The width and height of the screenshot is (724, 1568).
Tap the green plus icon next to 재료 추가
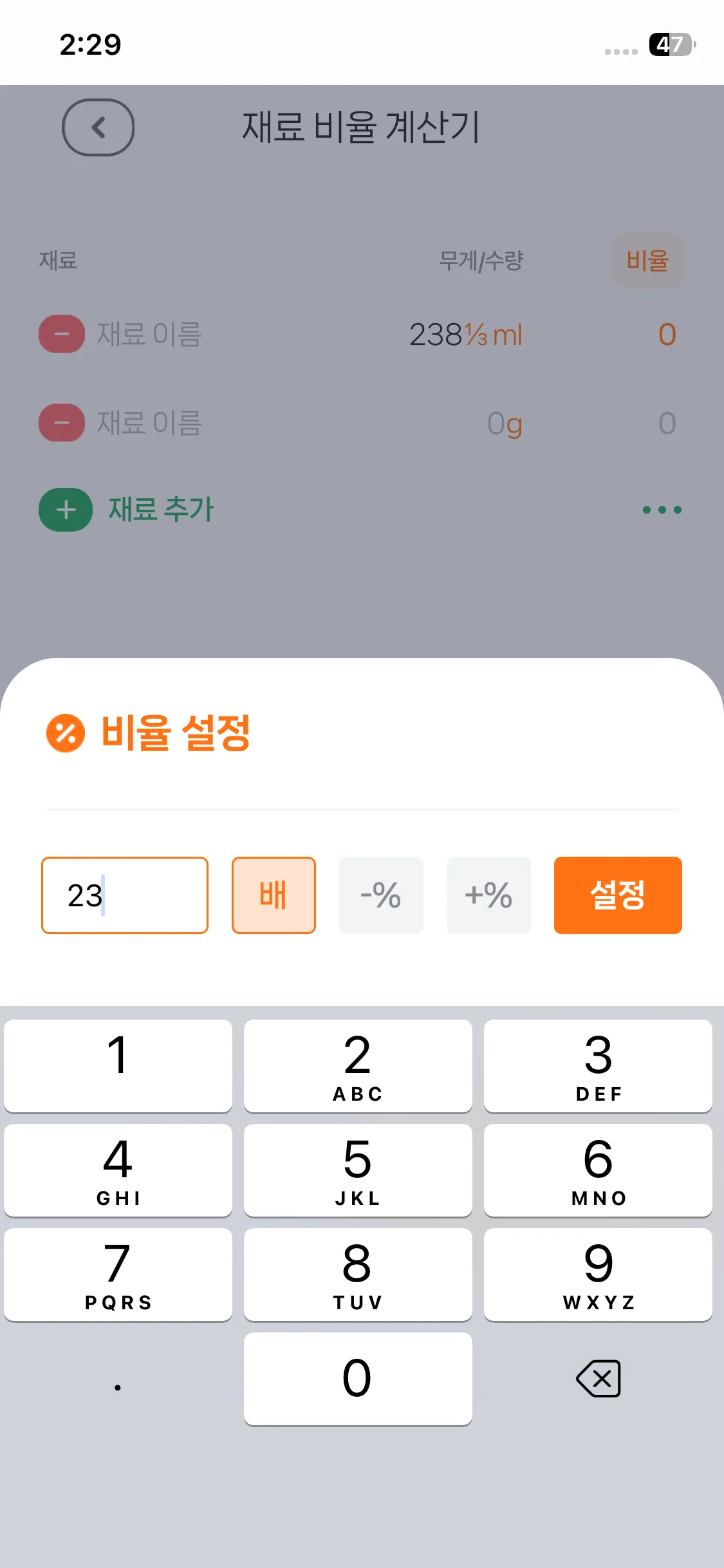[65, 509]
